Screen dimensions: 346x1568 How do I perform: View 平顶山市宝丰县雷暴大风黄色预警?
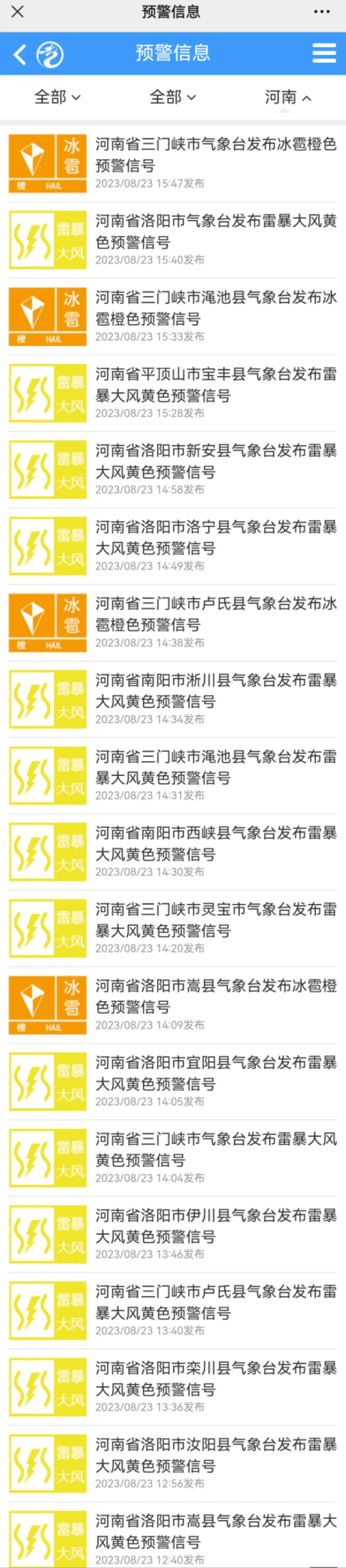click(216, 385)
